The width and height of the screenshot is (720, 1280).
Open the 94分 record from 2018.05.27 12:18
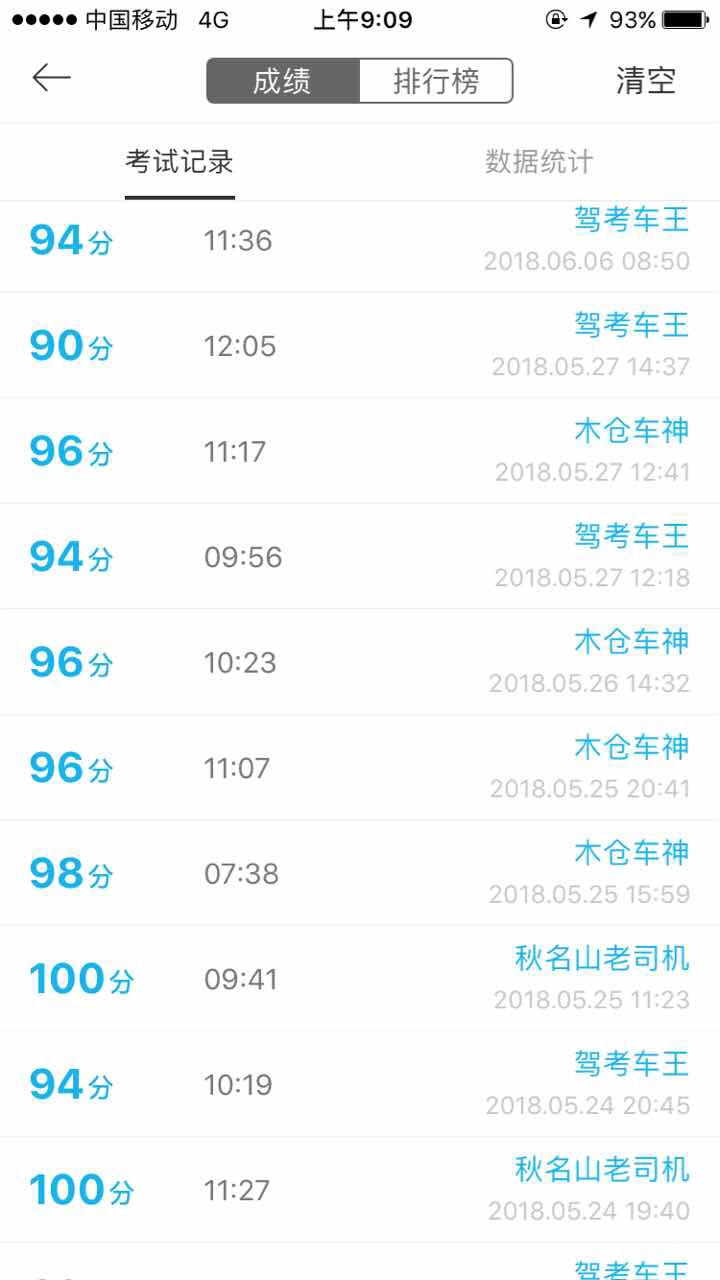click(360, 556)
